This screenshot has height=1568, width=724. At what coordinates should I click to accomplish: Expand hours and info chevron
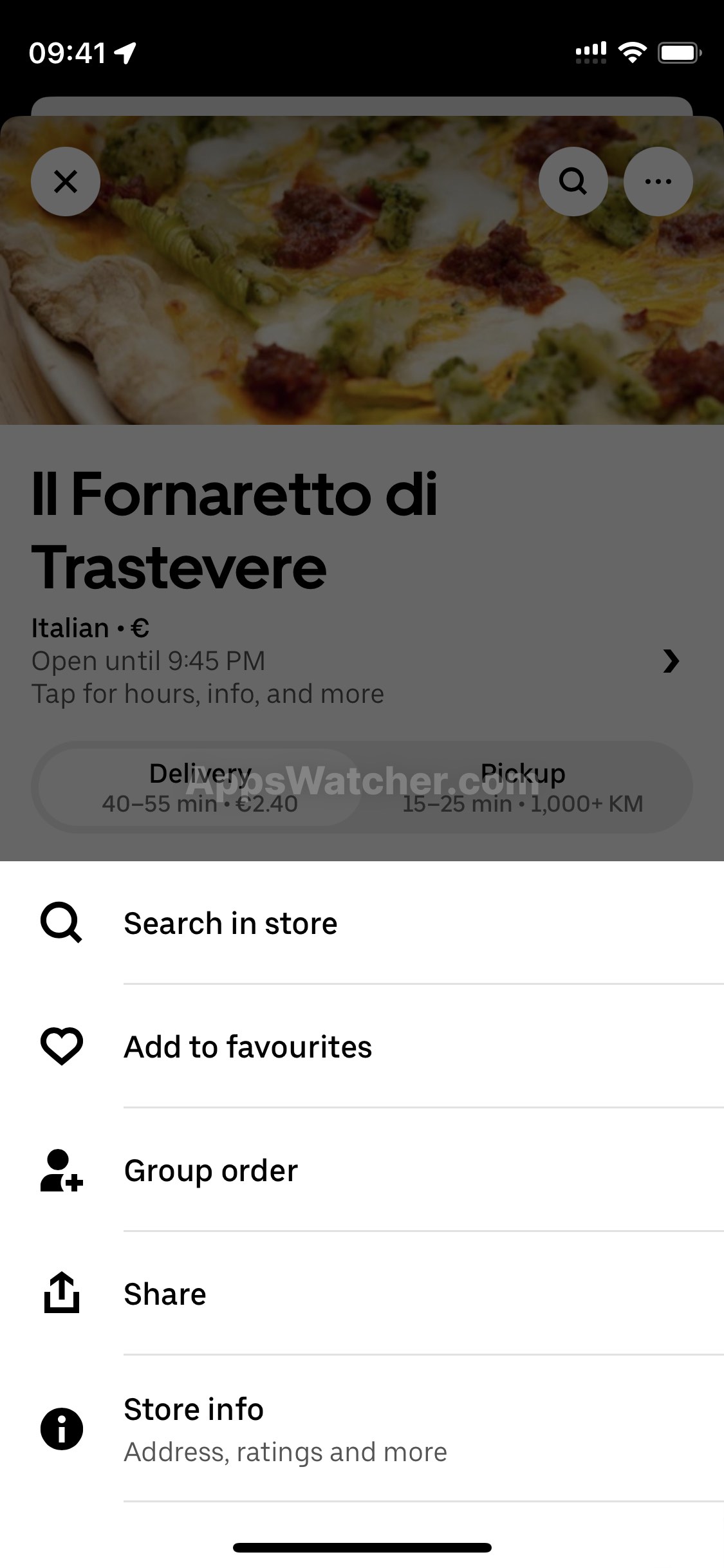(671, 661)
